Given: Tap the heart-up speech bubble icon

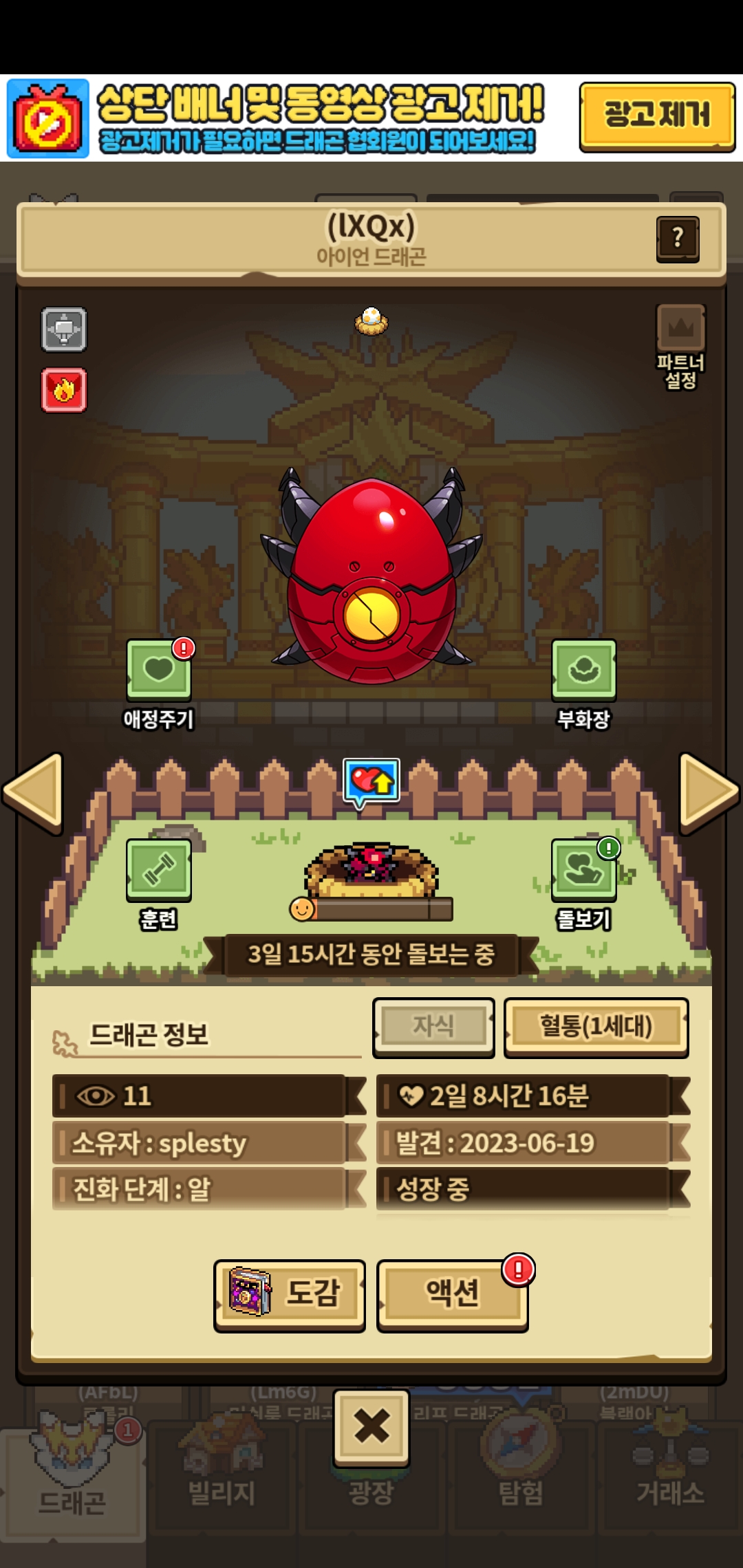Looking at the screenshot, I should (x=371, y=783).
